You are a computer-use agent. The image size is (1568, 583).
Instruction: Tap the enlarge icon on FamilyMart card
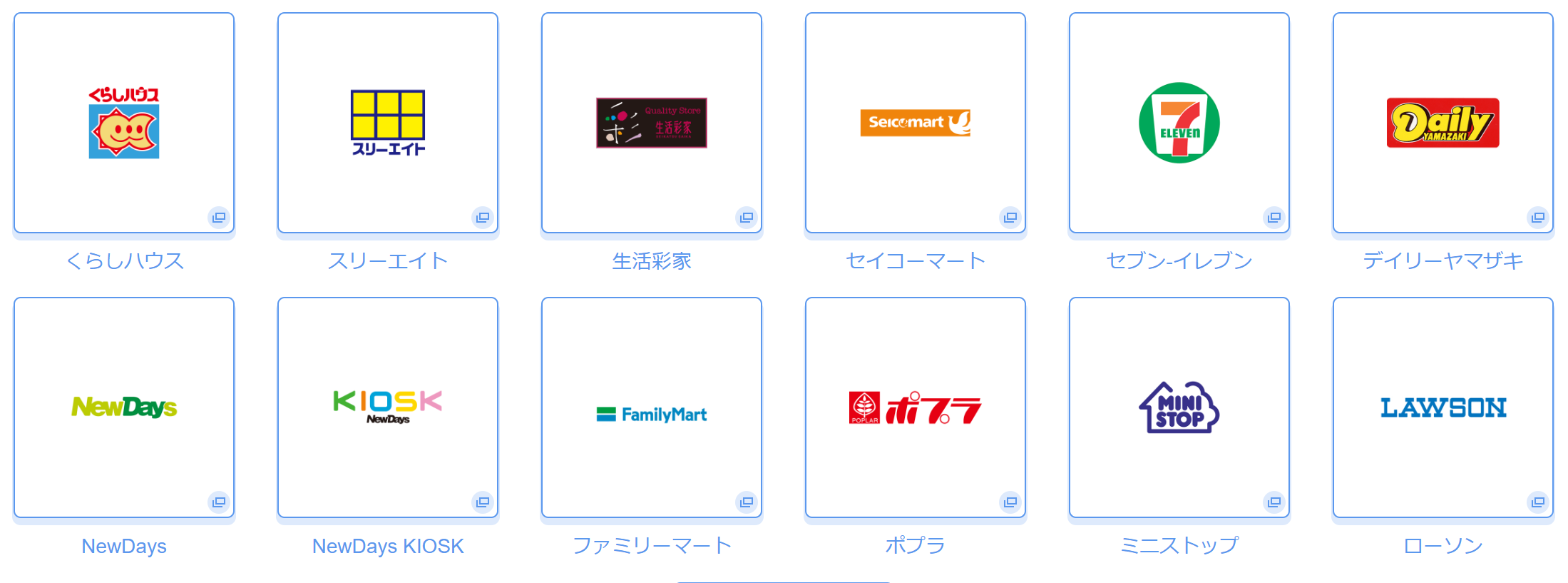click(x=746, y=502)
